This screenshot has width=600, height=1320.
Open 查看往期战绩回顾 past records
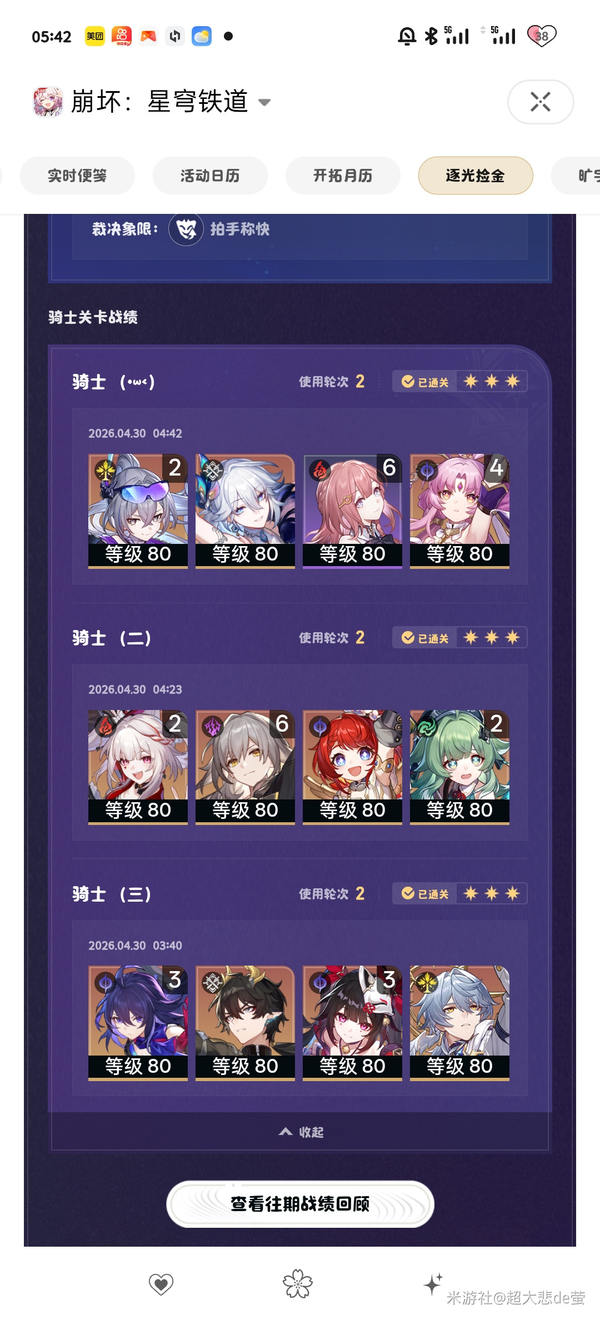[300, 1204]
